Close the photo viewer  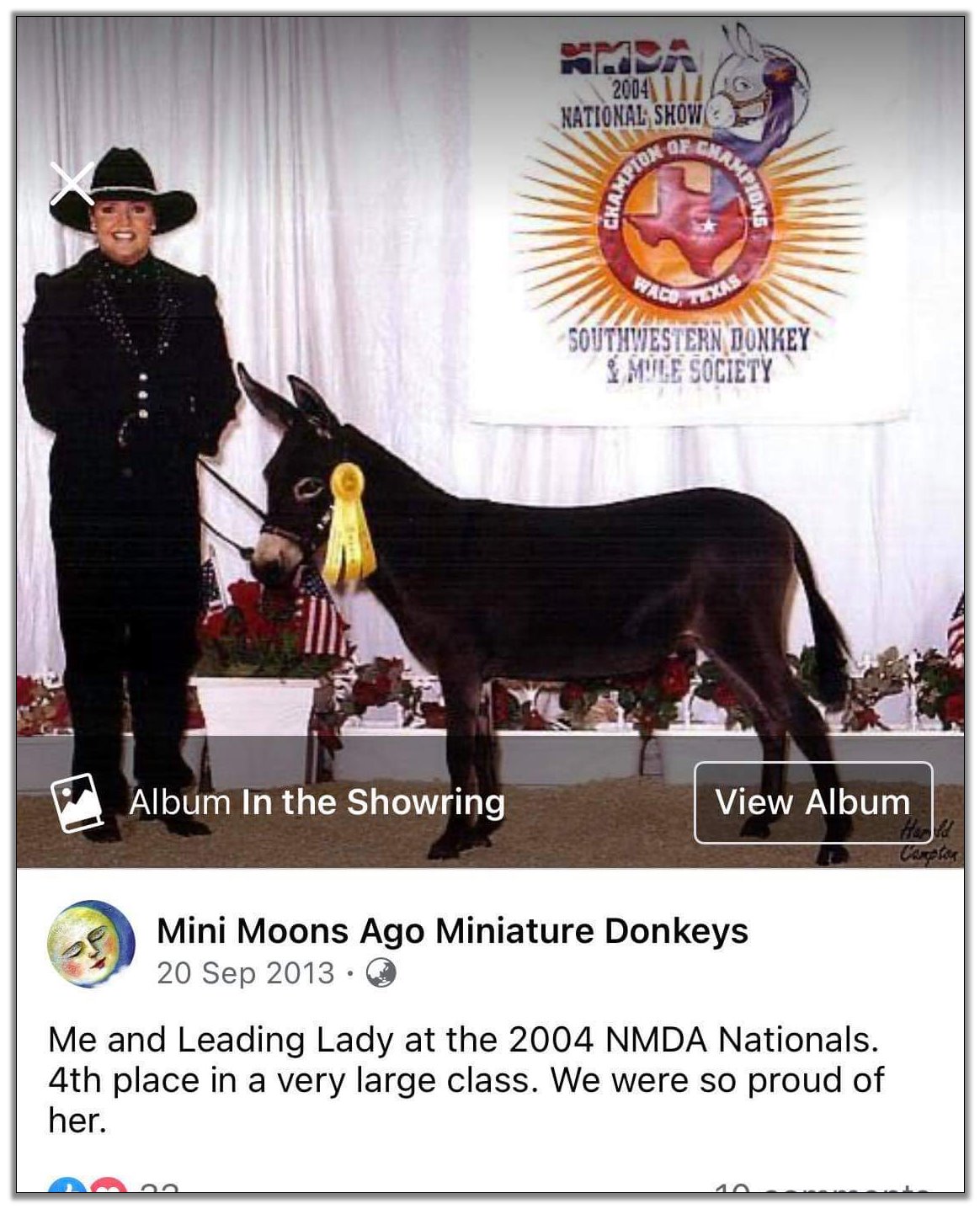tap(72, 184)
